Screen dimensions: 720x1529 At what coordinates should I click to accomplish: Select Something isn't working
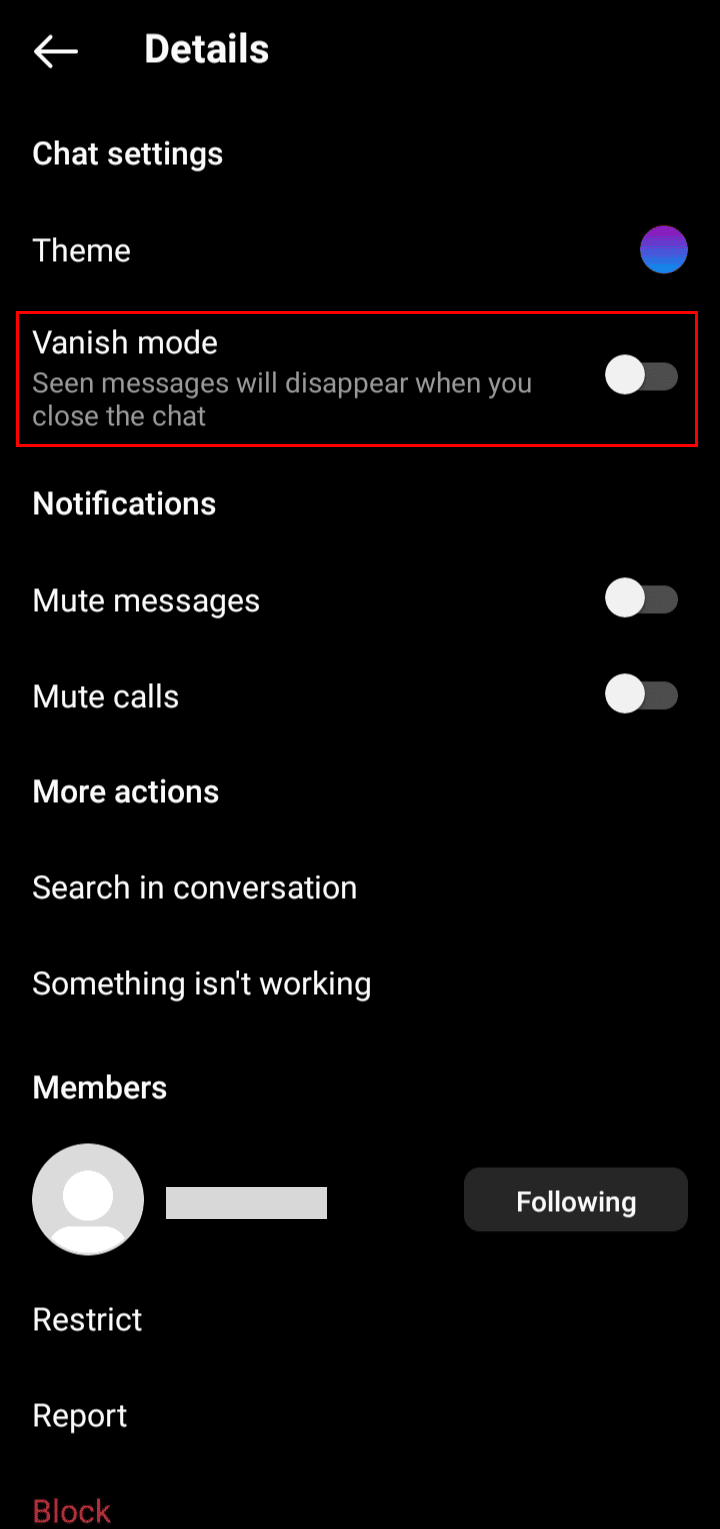202,984
